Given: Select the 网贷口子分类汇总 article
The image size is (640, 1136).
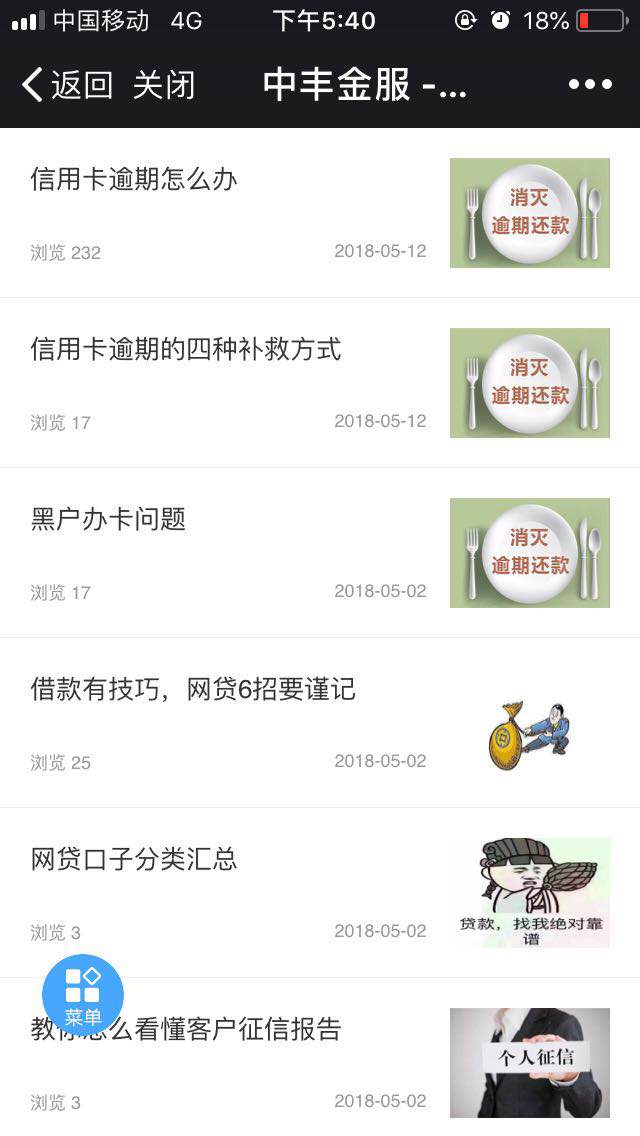Looking at the screenshot, I should click(134, 860).
